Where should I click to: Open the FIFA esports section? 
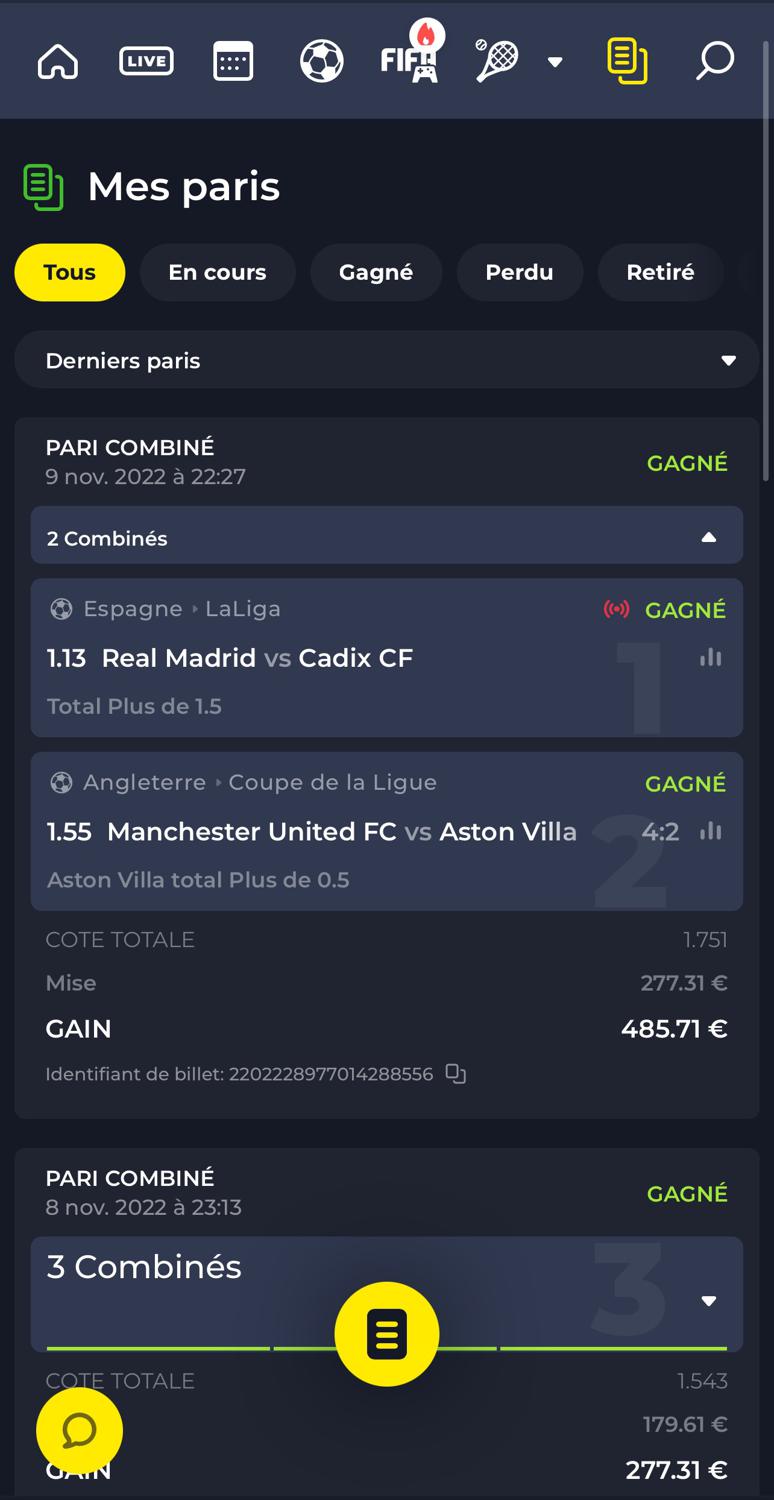409,61
